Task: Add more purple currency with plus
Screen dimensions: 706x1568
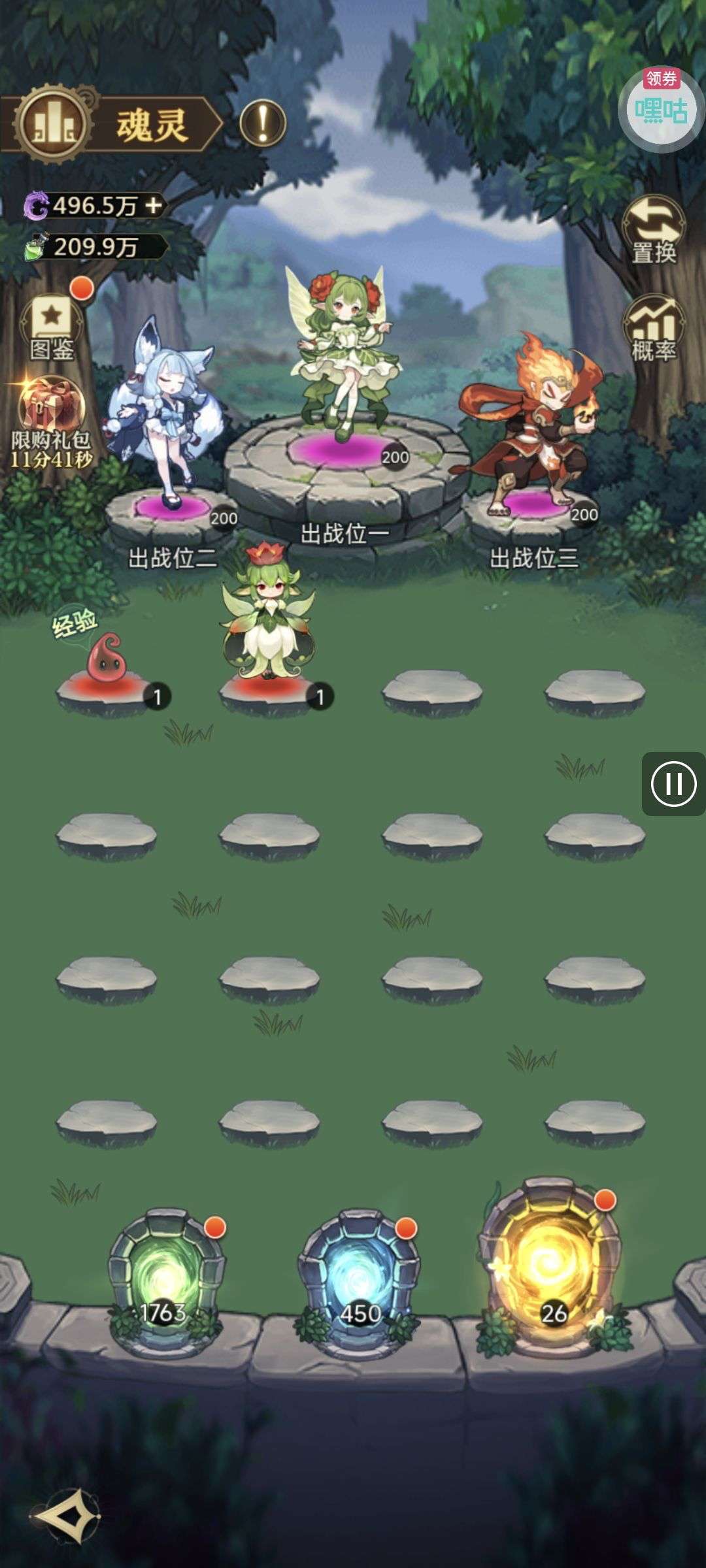Action: click(154, 206)
